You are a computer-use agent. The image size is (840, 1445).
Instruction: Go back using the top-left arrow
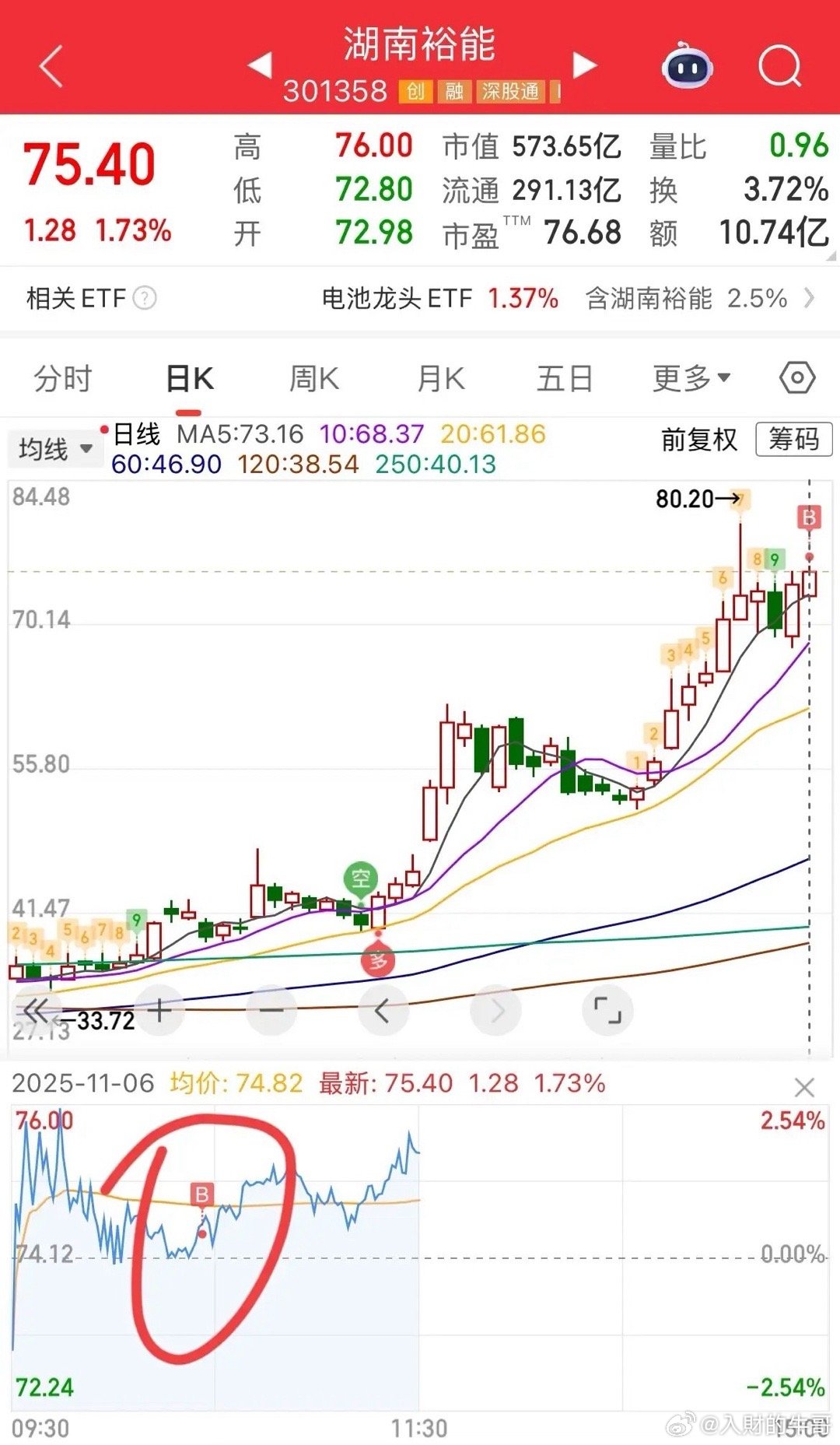[51, 66]
